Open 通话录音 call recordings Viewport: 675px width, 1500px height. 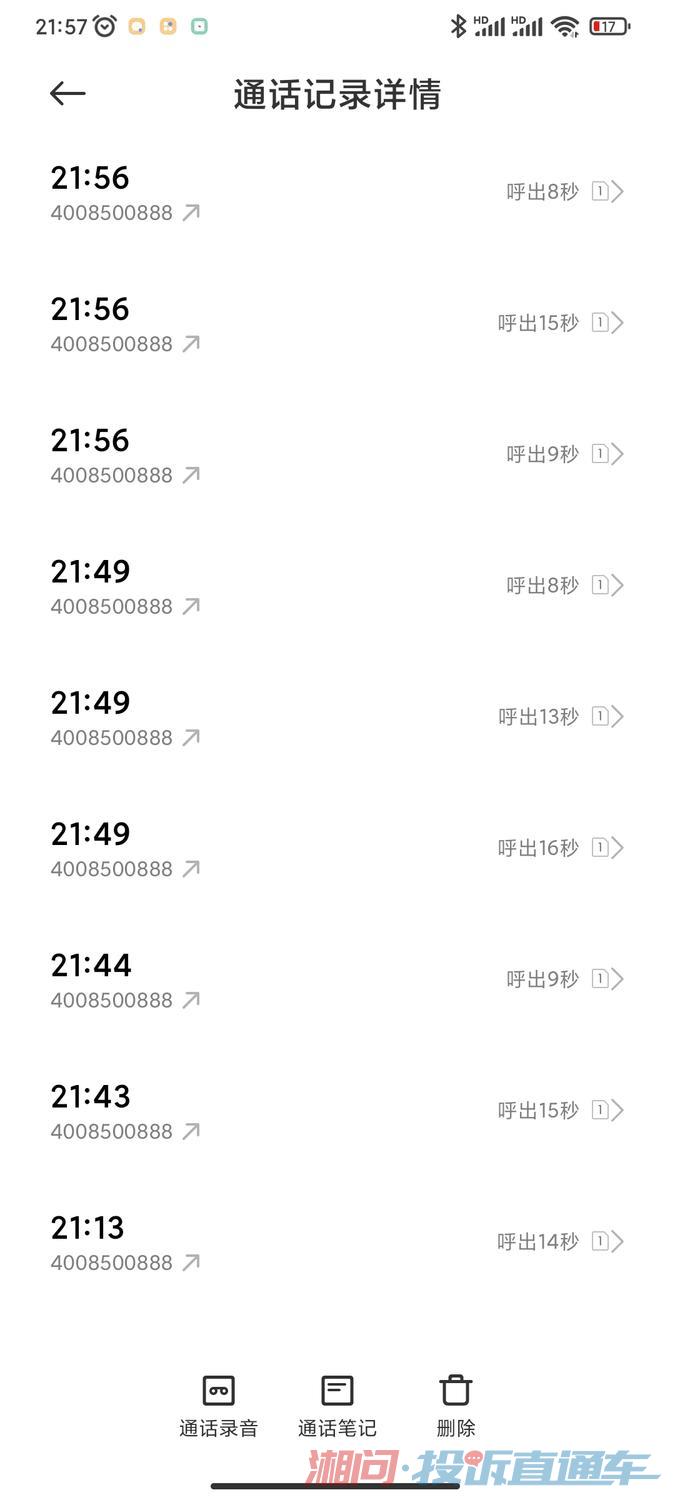(x=218, y=1405)
